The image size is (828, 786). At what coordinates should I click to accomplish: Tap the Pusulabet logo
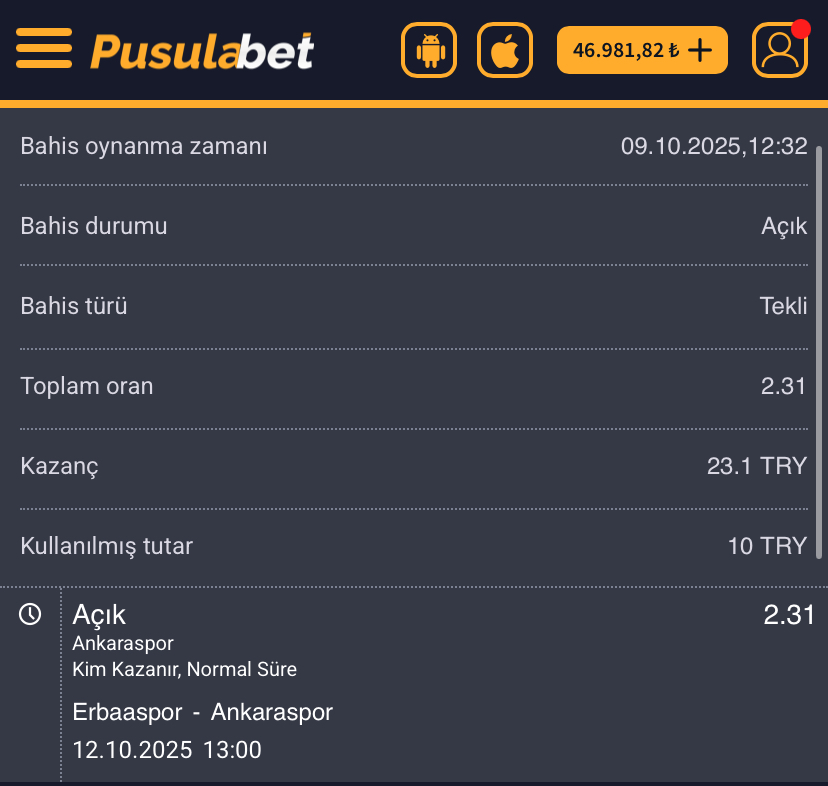pyautogui.click(x=202, y=50)
